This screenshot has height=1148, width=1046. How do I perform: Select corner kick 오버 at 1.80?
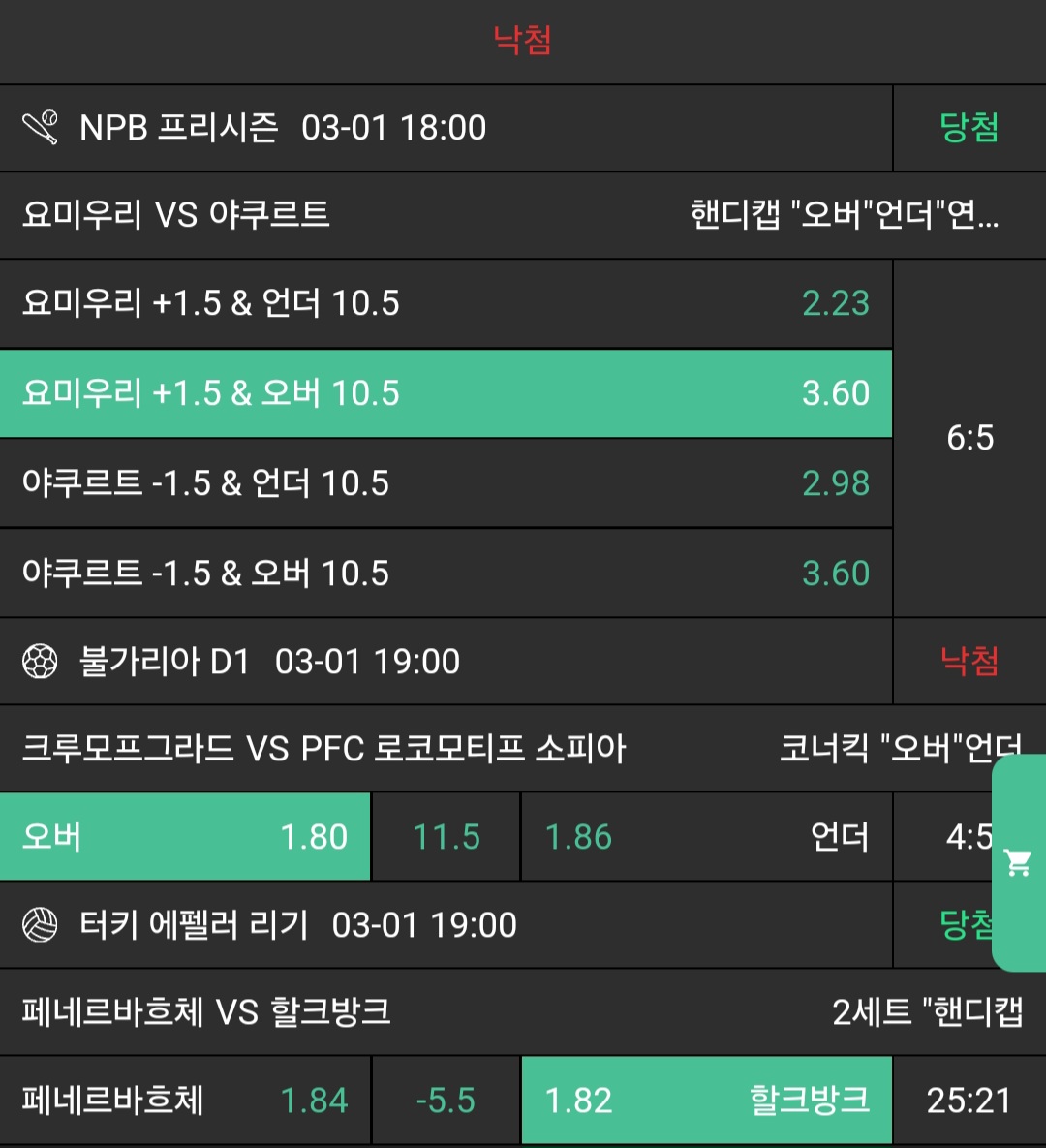click(x=185, y=837)
